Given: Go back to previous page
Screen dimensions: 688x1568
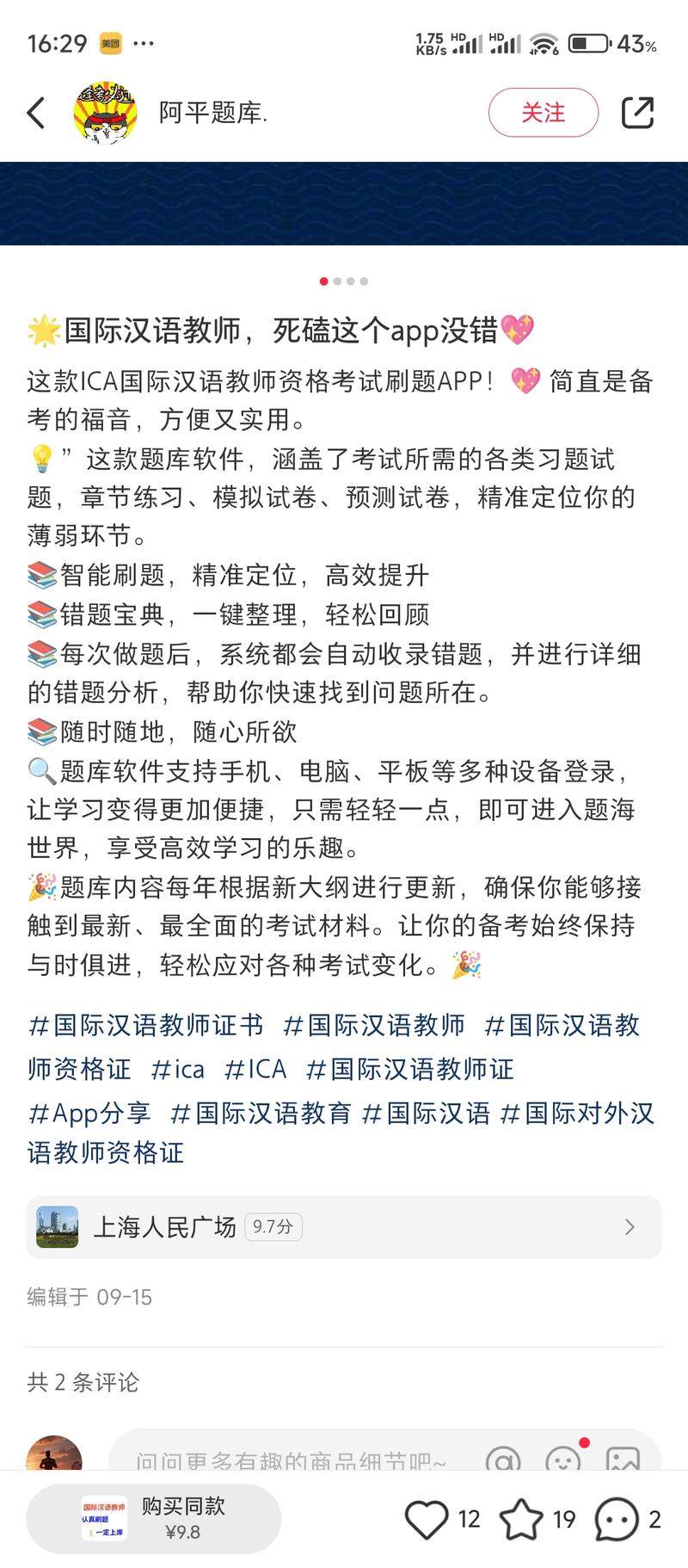Looking at the screenshot, I should pos(36,113).
